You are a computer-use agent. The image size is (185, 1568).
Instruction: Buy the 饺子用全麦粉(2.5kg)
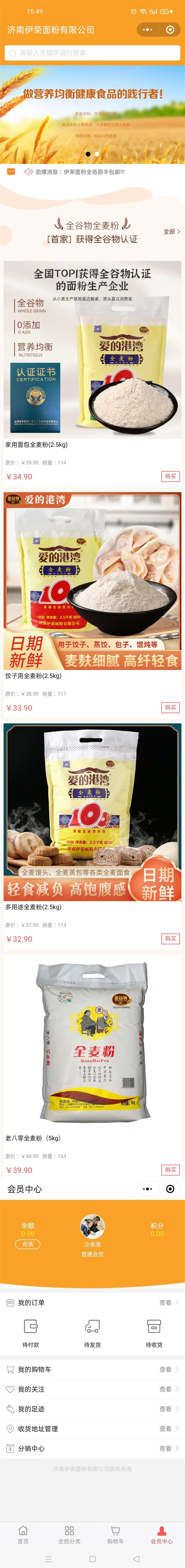[x=171, y=707]
